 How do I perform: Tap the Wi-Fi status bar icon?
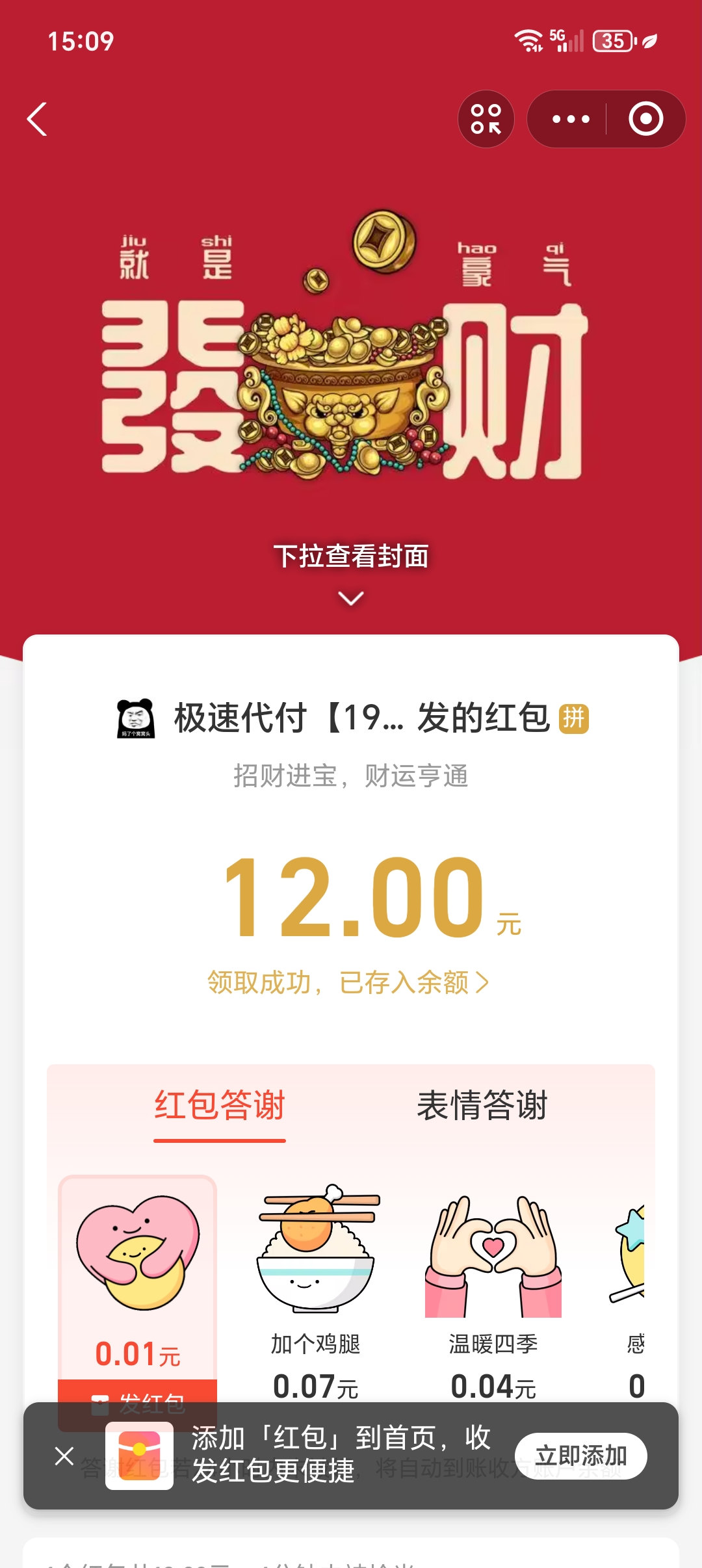[x=528, y=42]
